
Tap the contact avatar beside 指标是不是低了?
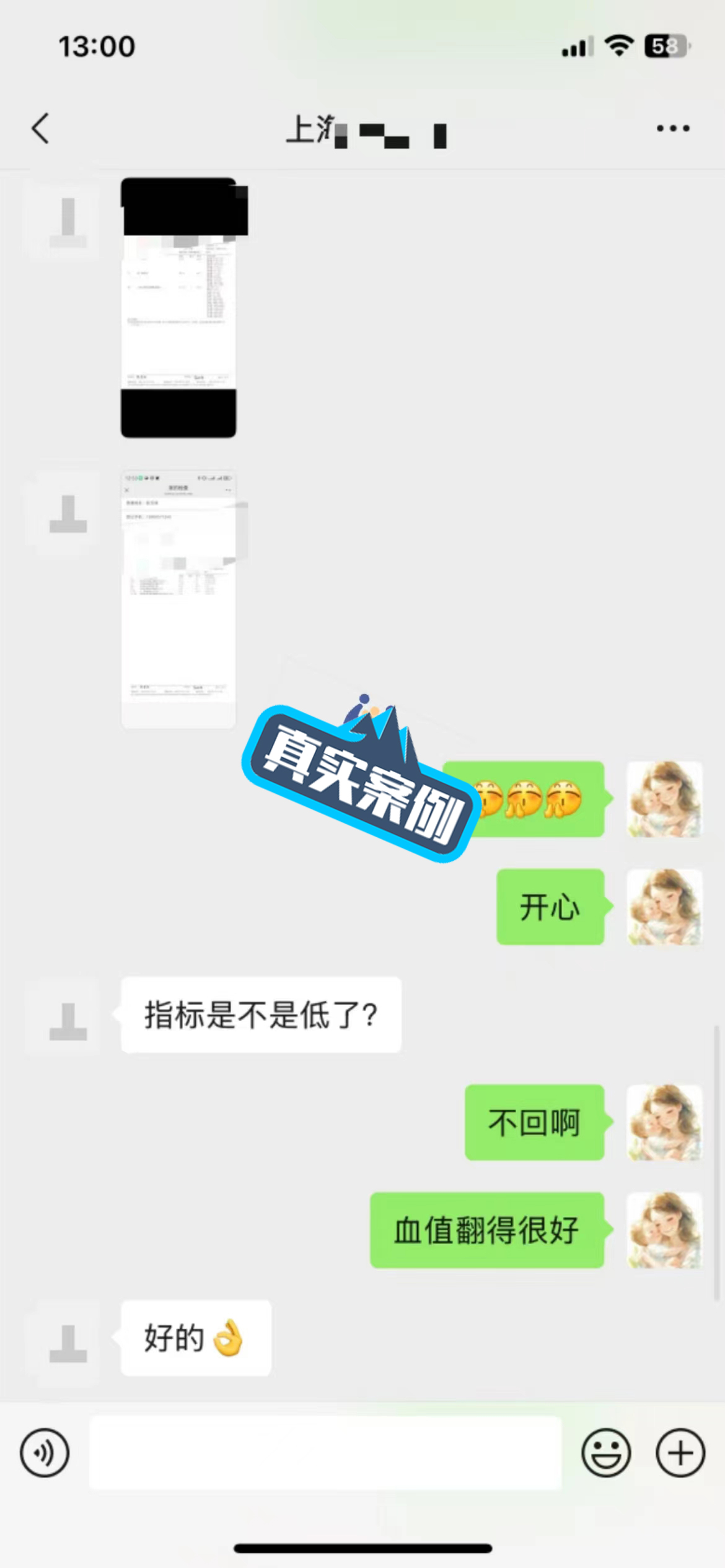pyautogui.click(x=68, y=1016)
